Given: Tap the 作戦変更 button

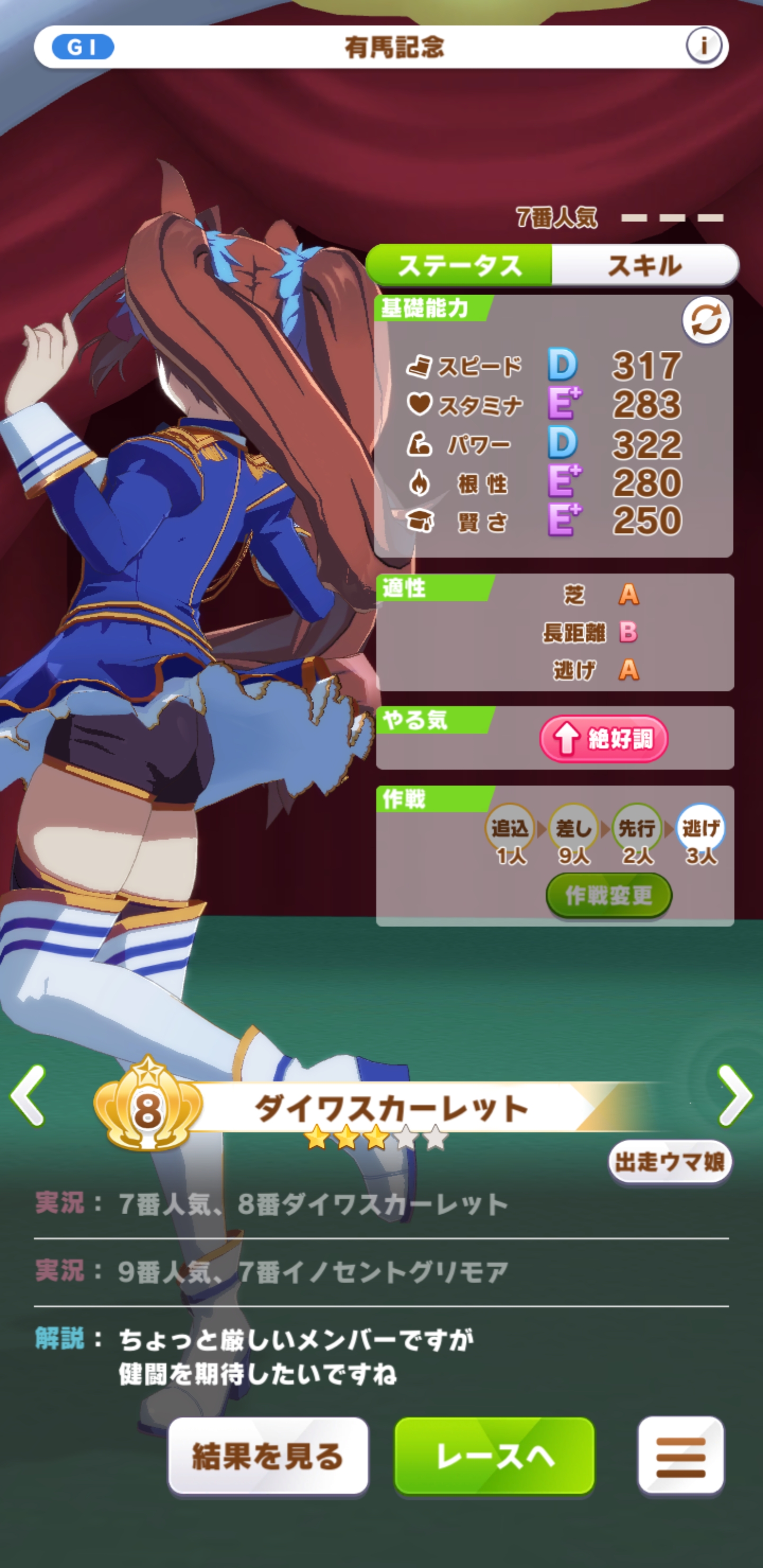Looking at the screenshot, I should tap(608, 895).
